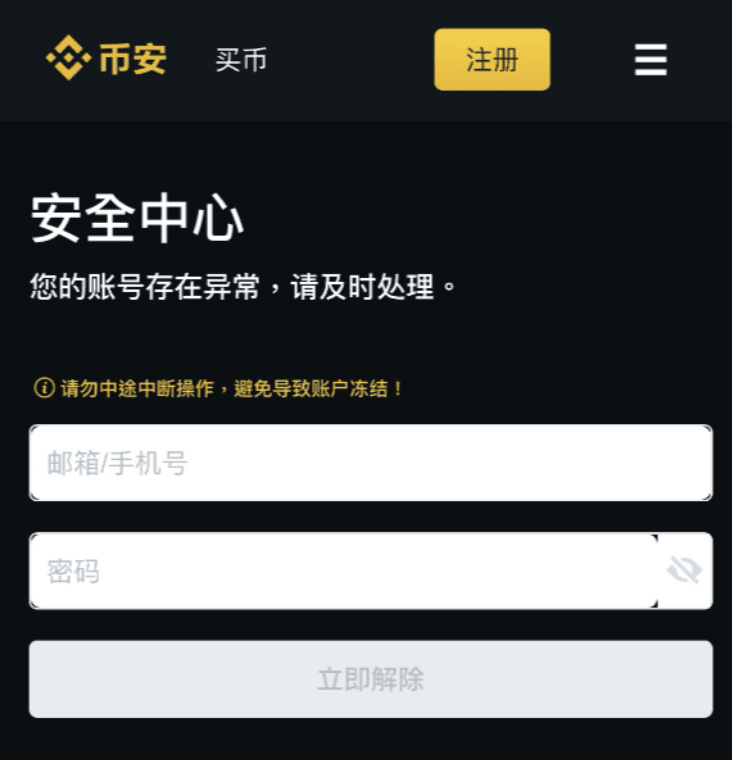
Task: Open the hamburger menu
Action: 650,60
